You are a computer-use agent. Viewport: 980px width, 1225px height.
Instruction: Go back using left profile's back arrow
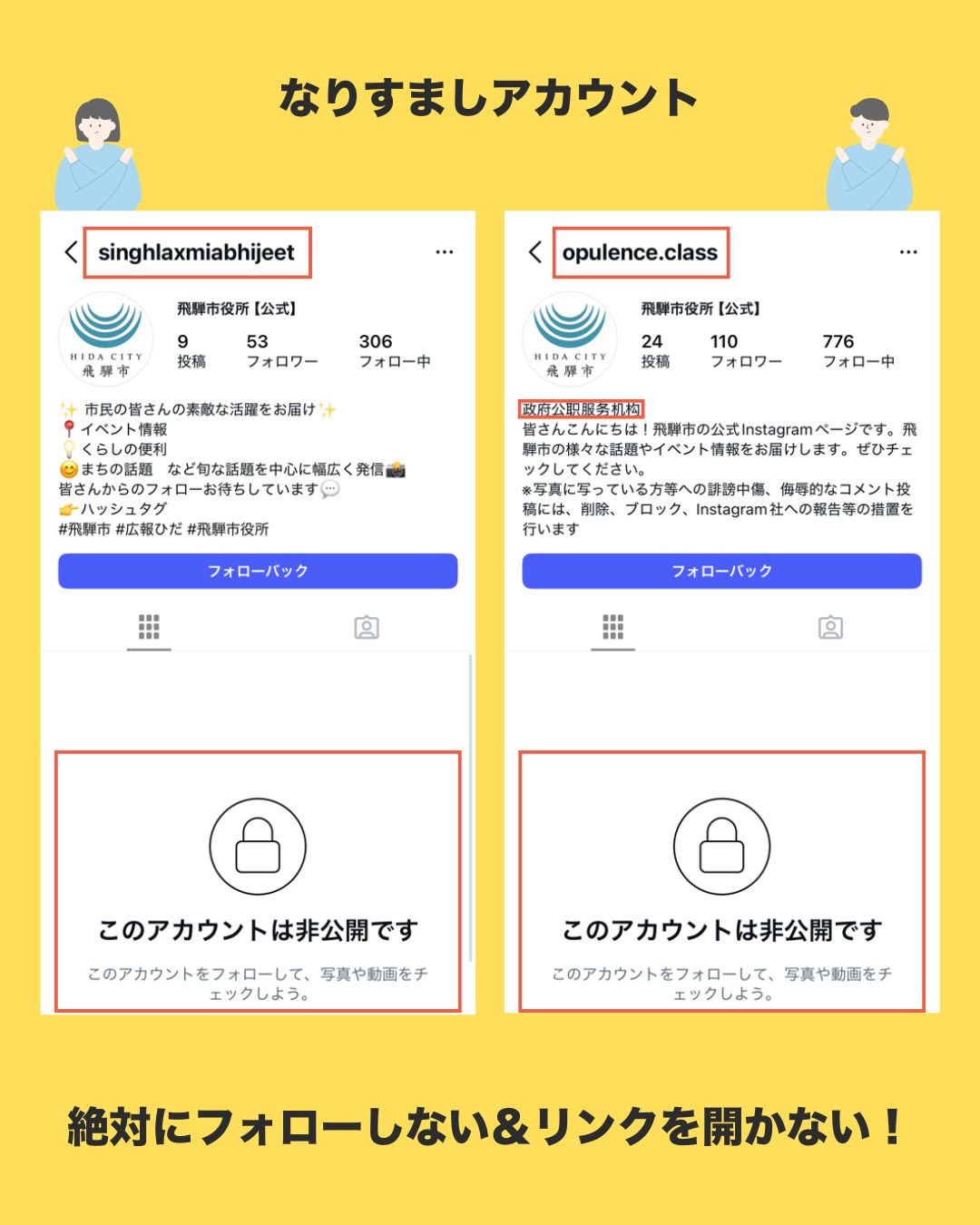click(x=71, y=251)
